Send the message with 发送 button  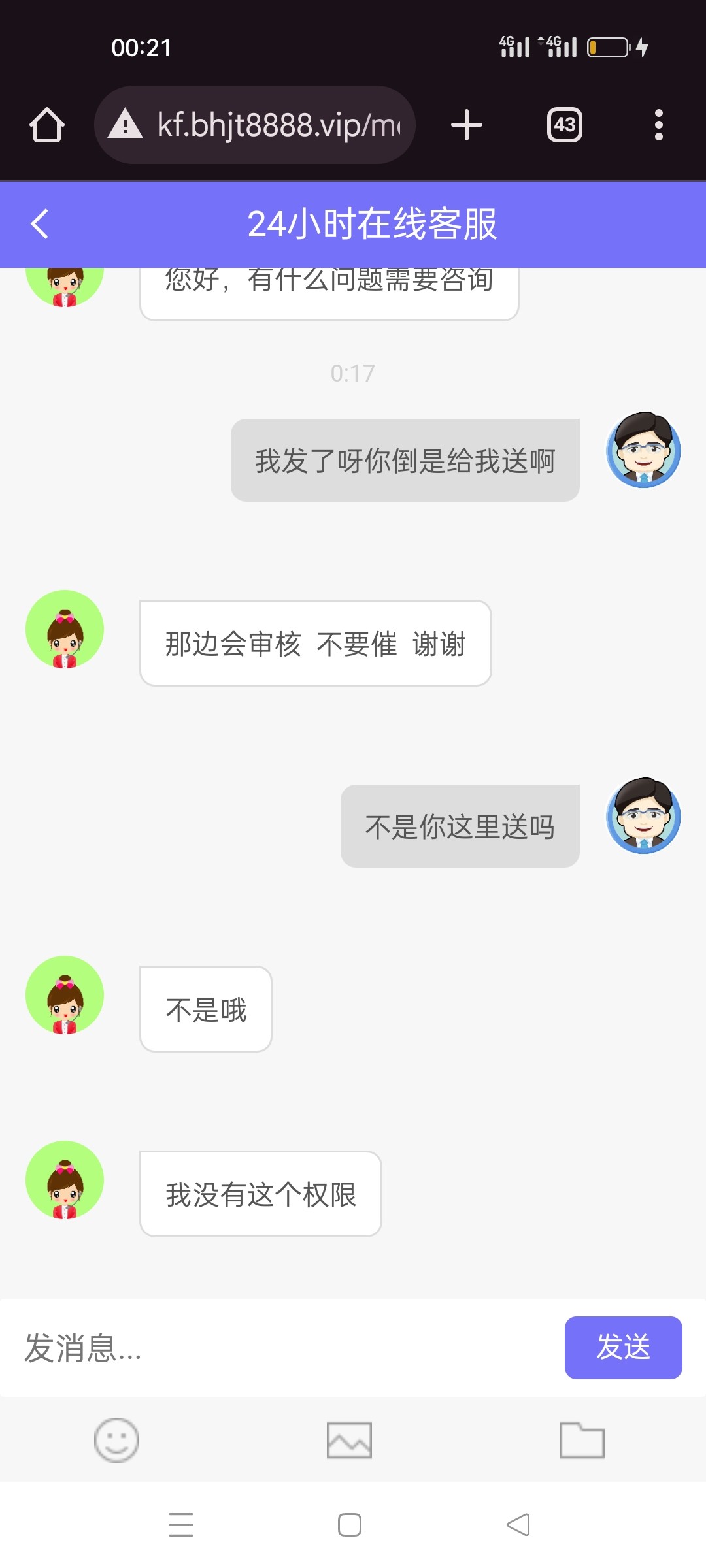click(623, 1348)
